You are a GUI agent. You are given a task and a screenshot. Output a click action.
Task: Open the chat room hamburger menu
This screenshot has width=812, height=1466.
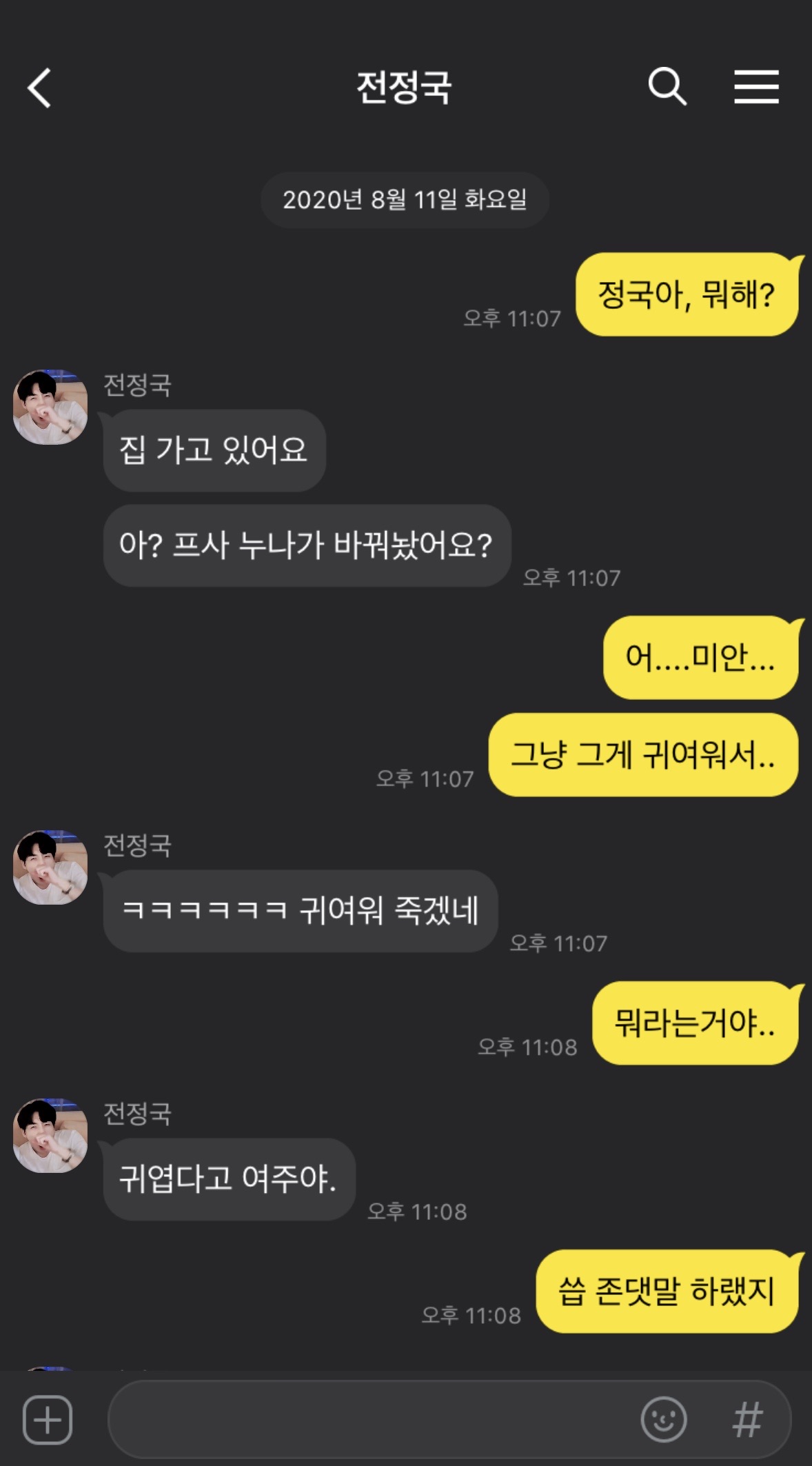click(x=756, y=87)
